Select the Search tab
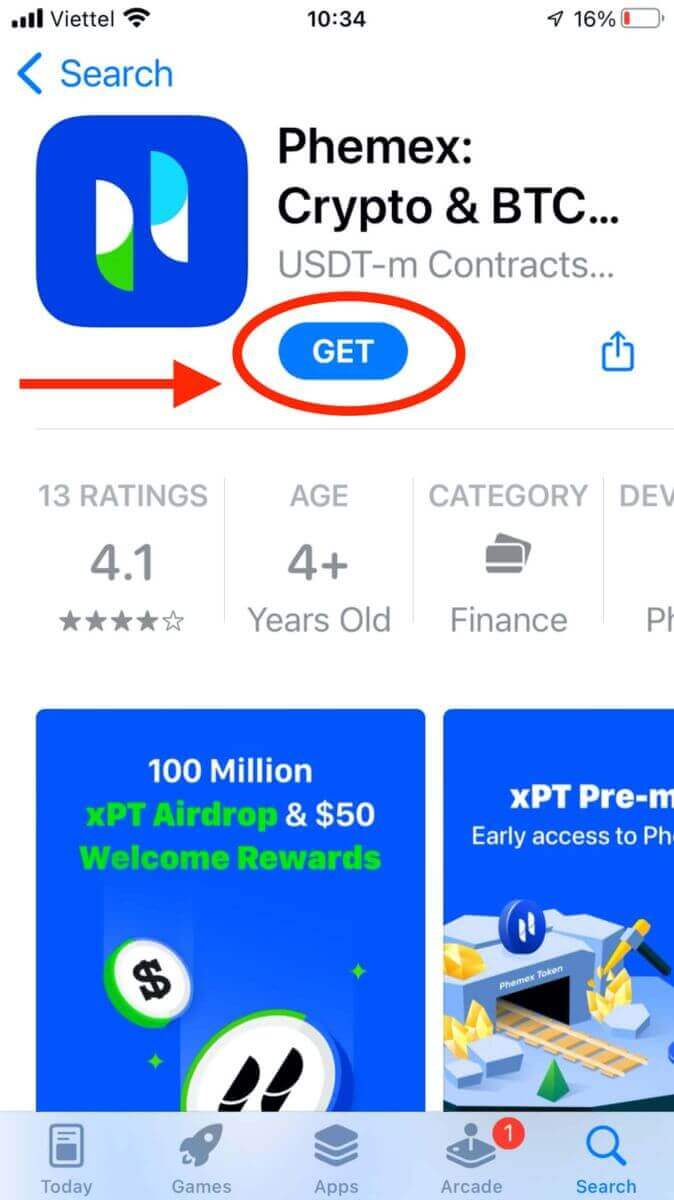The width and height of the screenshot is (674, 1200). coord(606,1158)
